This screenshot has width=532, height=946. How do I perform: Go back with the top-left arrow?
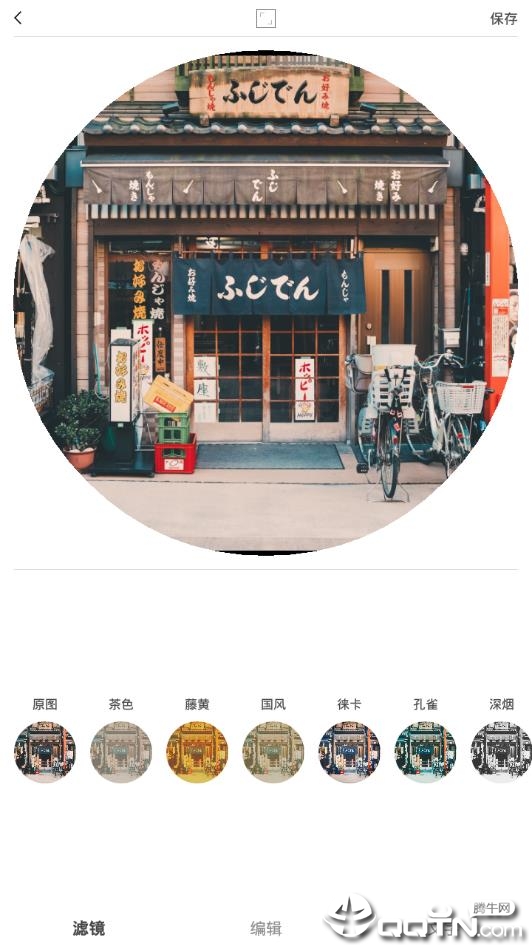point(18,18)
